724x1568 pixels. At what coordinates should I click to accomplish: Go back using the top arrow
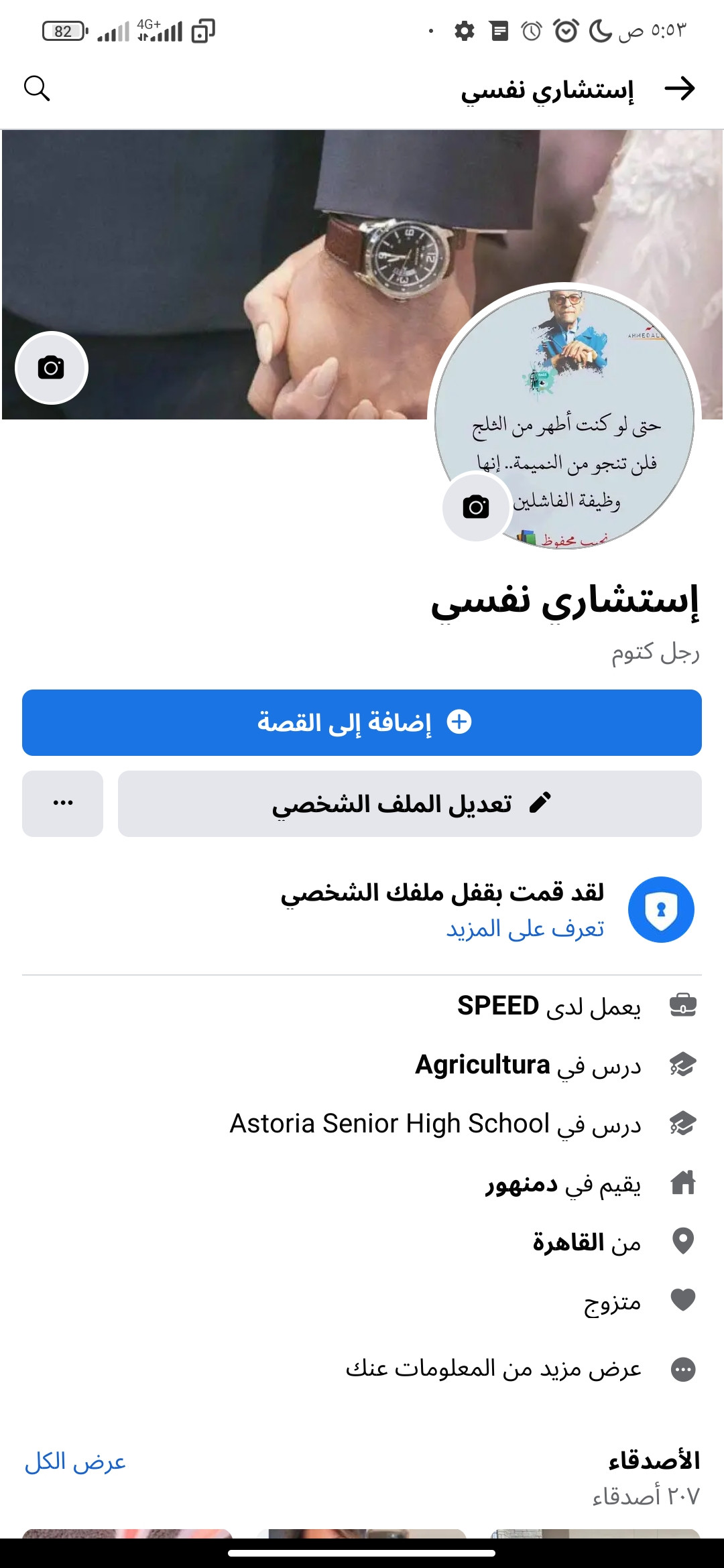point(680,88)
